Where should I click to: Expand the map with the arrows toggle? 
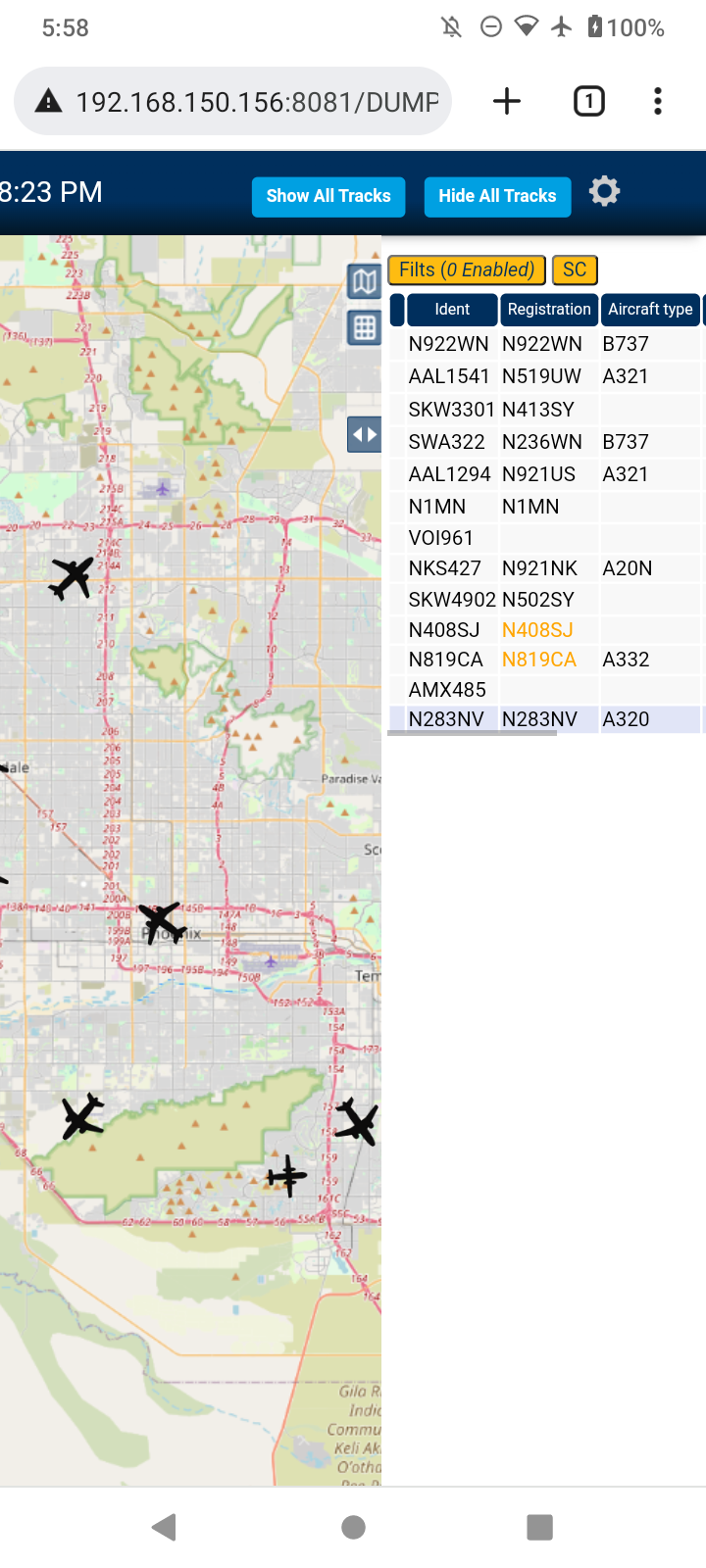(x=365, y=434)
